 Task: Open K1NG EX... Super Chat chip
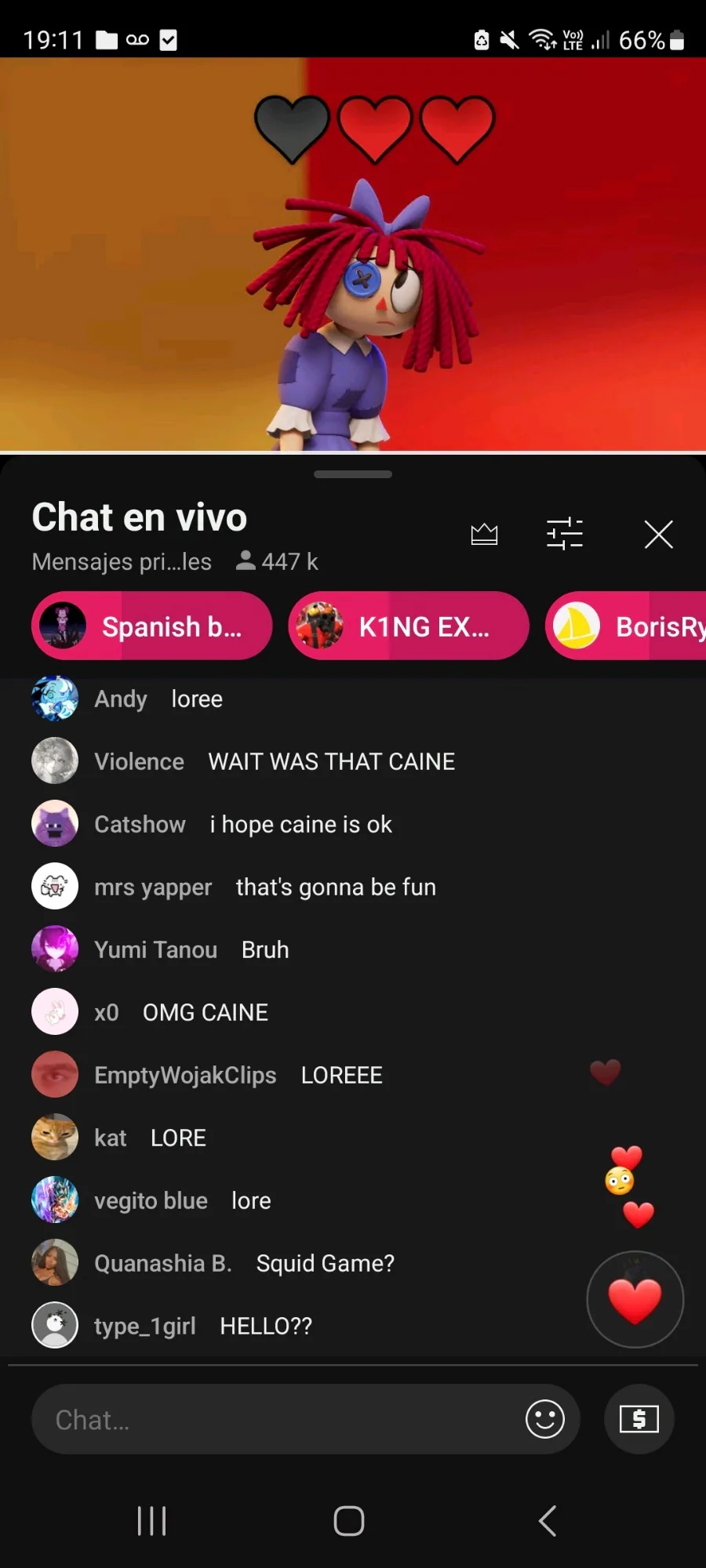click(408, 626)
